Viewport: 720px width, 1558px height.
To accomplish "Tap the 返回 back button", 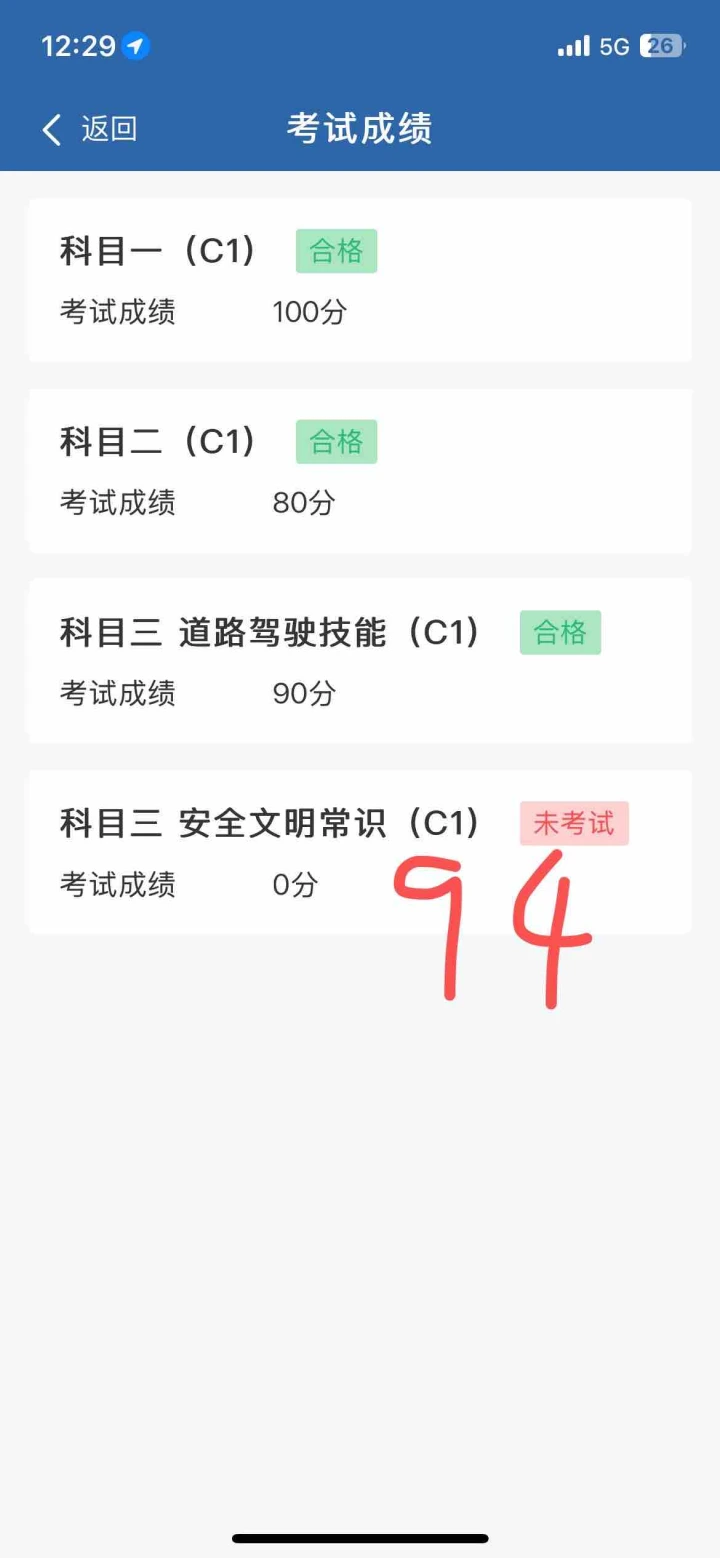I will [x=89, y=129].
